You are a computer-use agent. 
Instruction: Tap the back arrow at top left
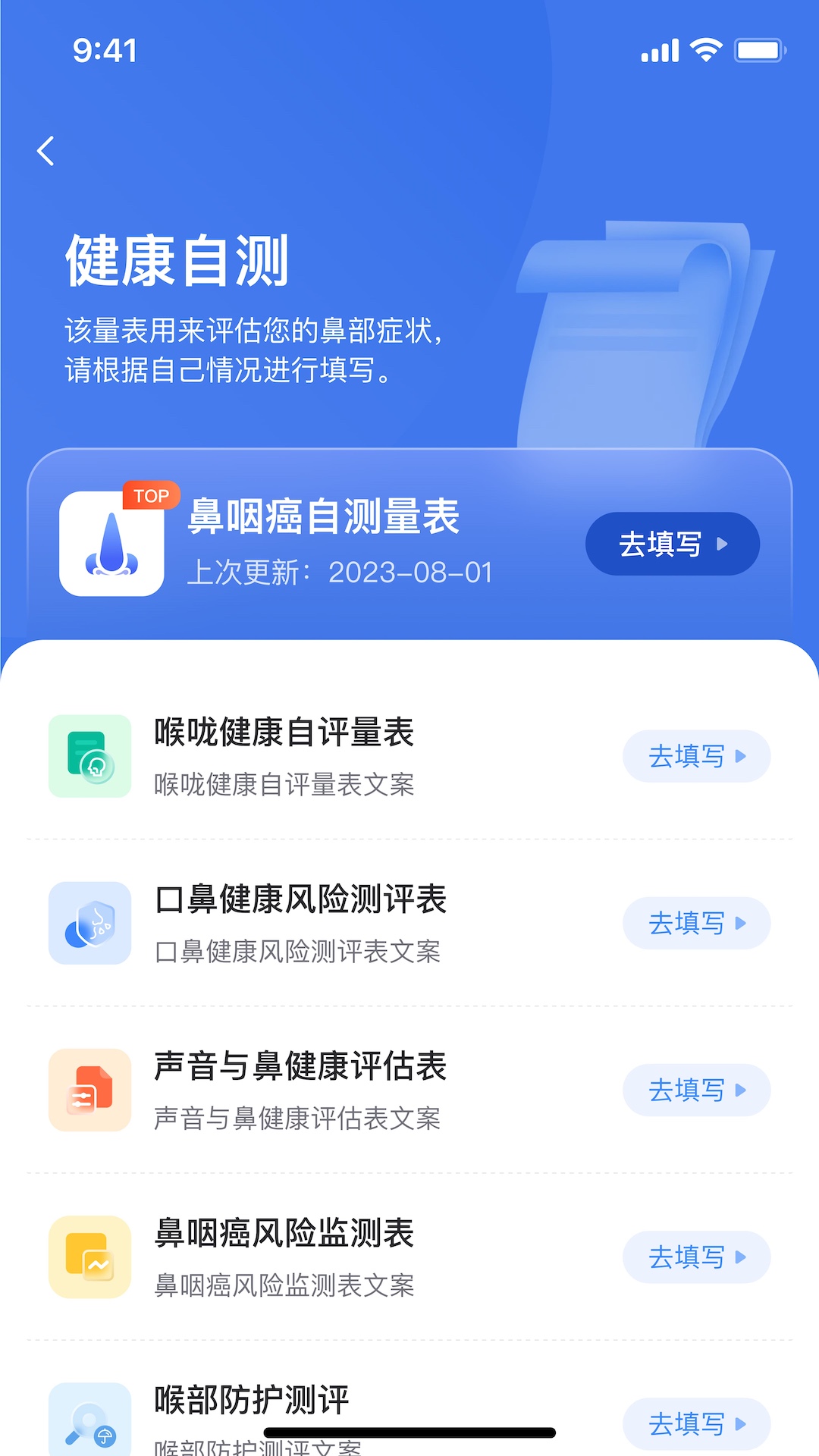[x=46, y=150]
